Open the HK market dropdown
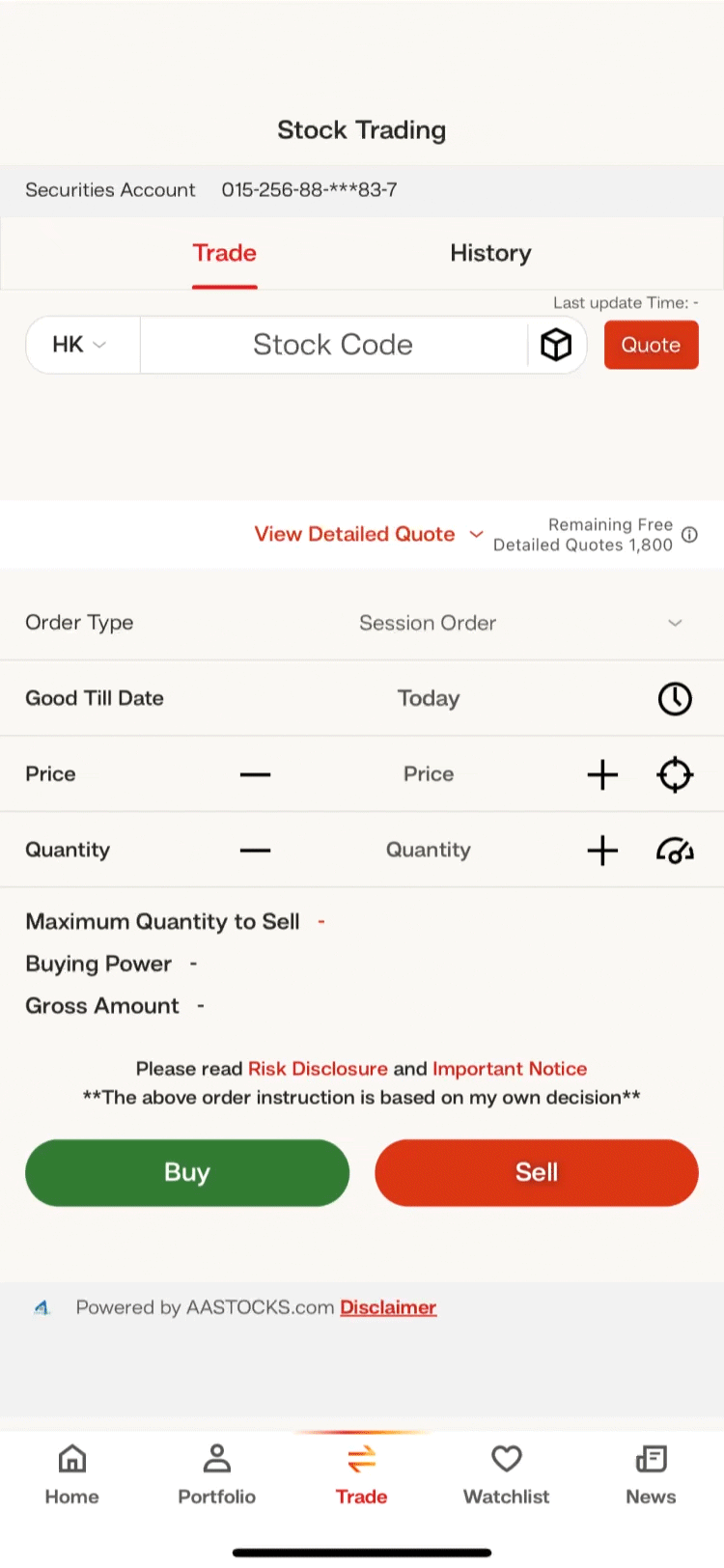The width and height of the screenshot is (724, 1568). [82, 345]
